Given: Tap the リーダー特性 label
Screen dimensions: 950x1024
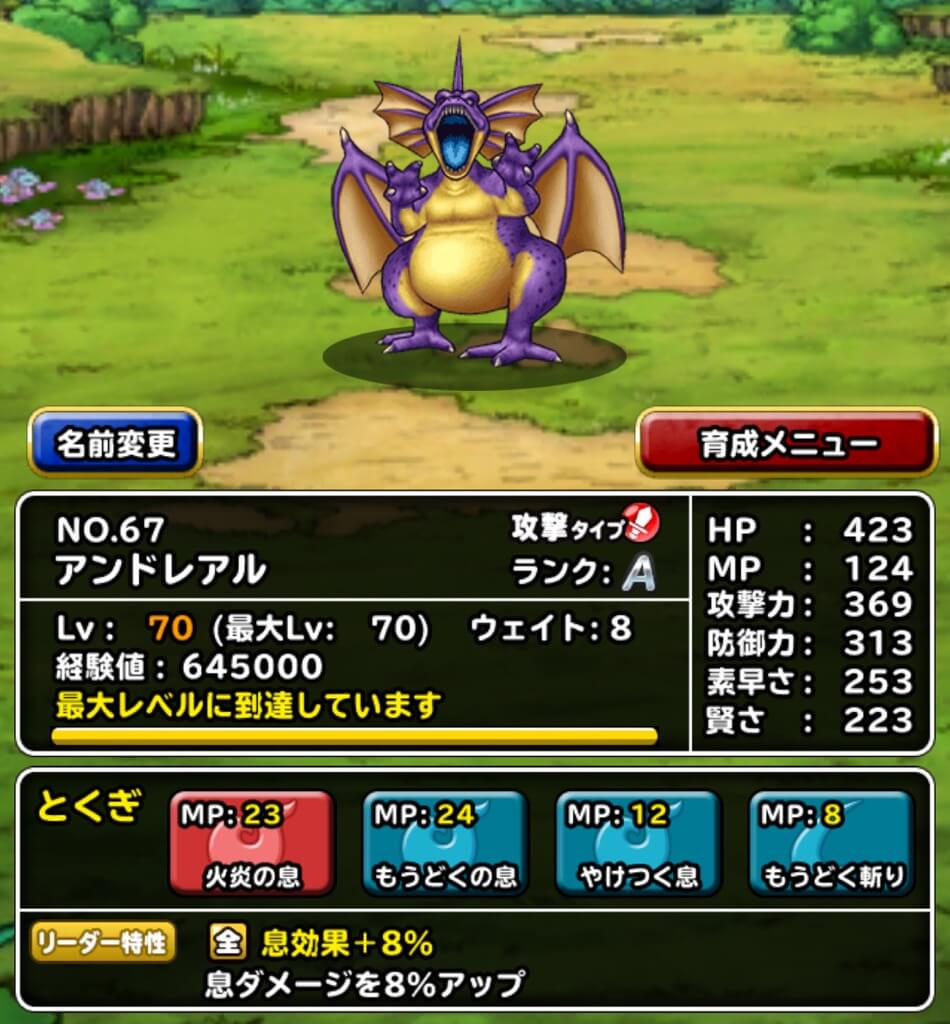Looking at the screenshot, I should (104, 941).
